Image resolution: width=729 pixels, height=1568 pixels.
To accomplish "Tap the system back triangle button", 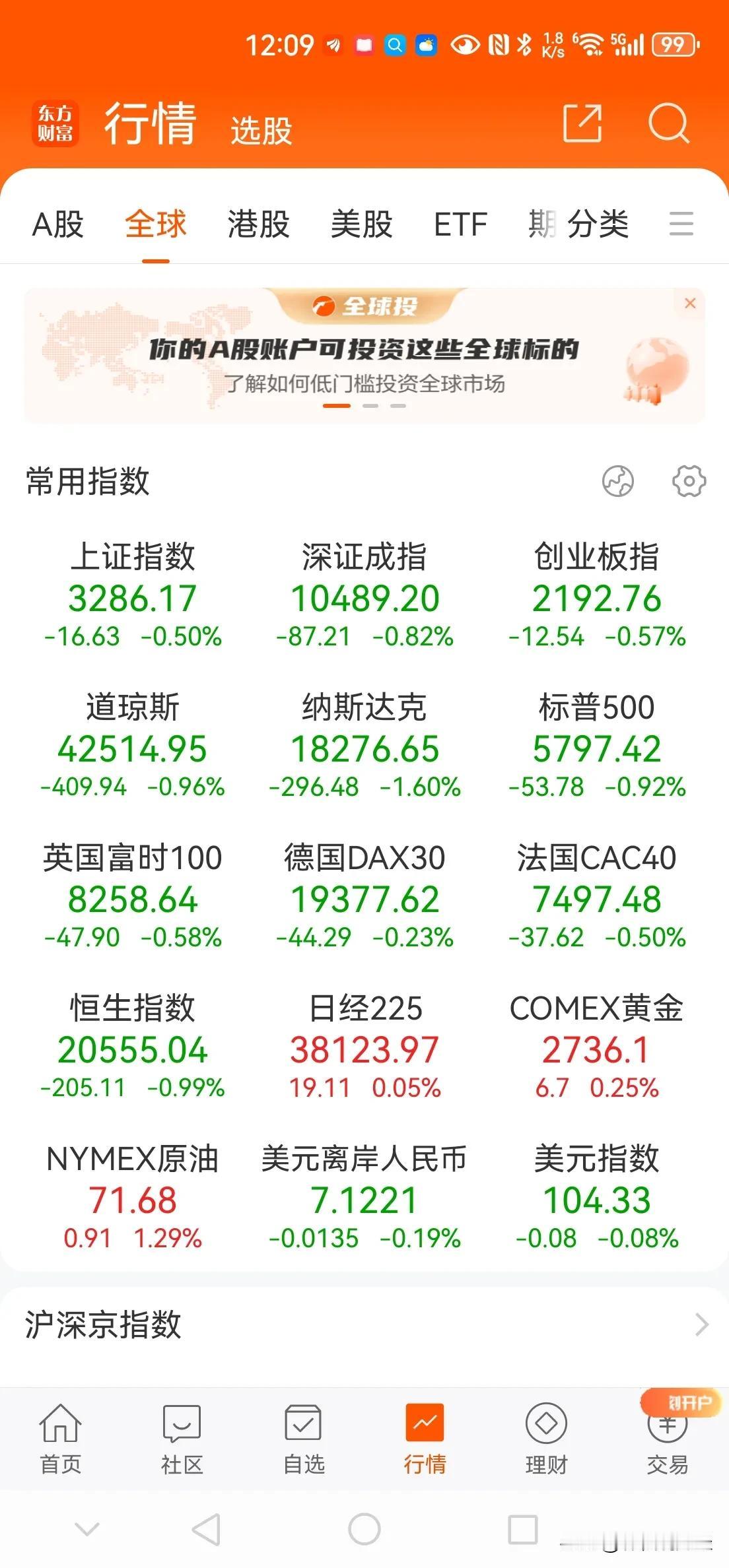I will [x=206, y=1529].
